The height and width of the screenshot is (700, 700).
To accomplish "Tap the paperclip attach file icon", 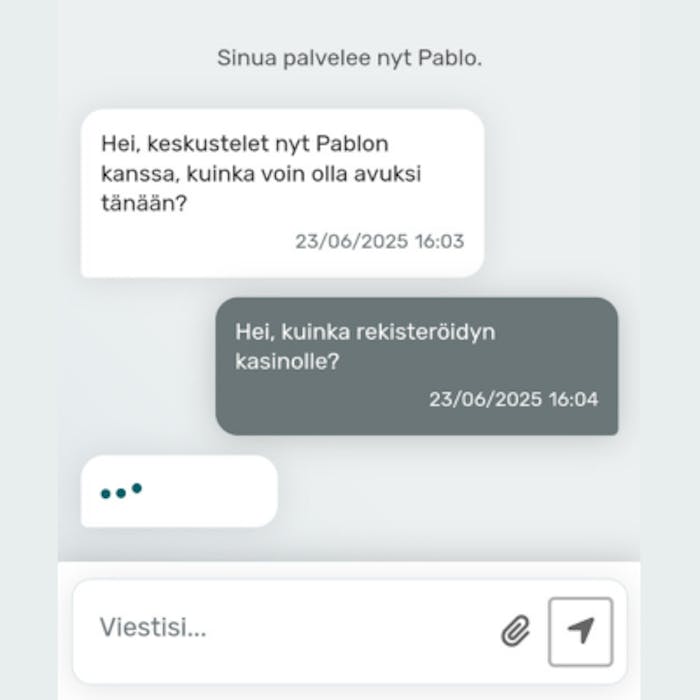I will tap(516, 630).
